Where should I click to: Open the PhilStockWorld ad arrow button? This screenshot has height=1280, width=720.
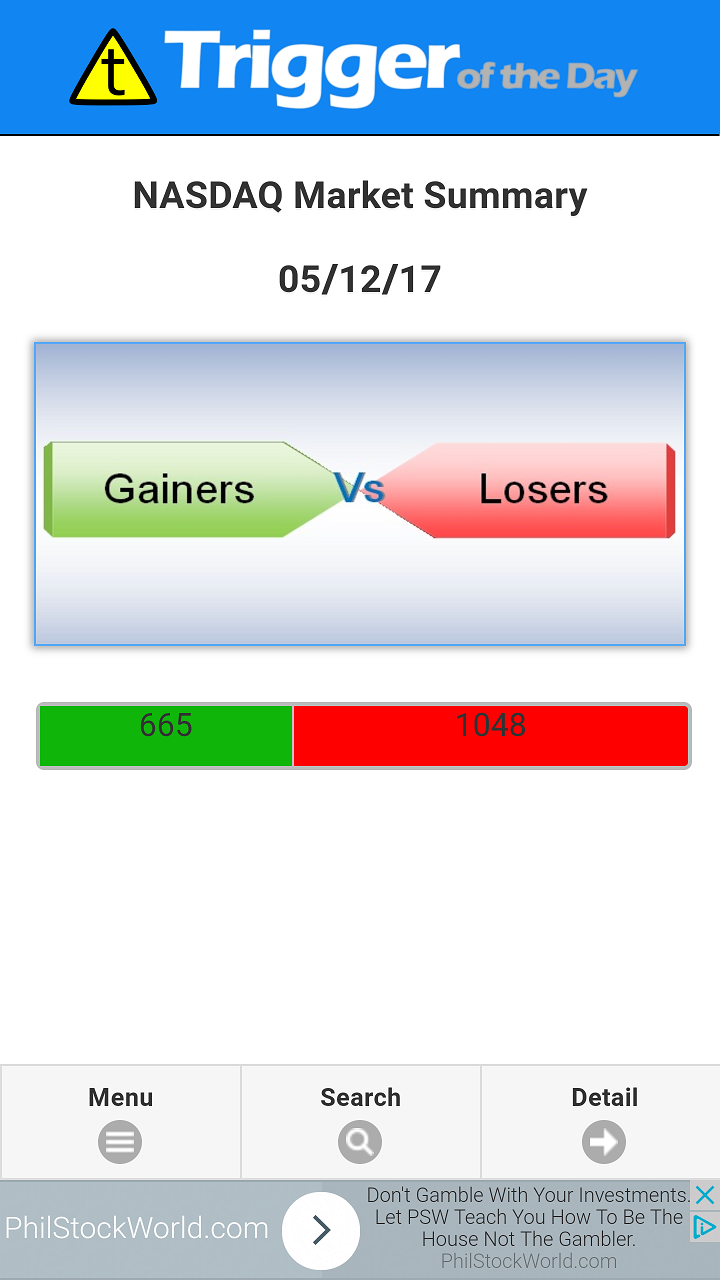tap(321, 1230)
